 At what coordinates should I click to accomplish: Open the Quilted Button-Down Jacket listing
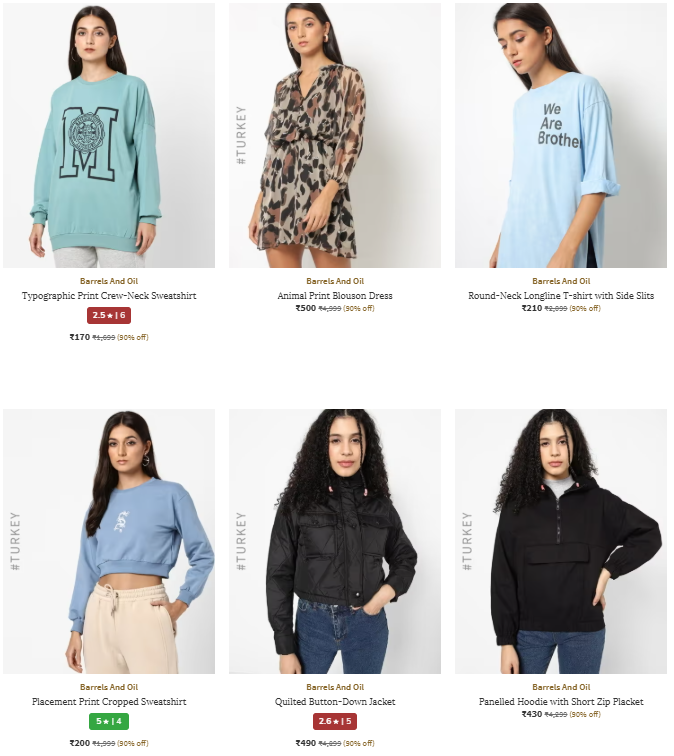(335, 702)
